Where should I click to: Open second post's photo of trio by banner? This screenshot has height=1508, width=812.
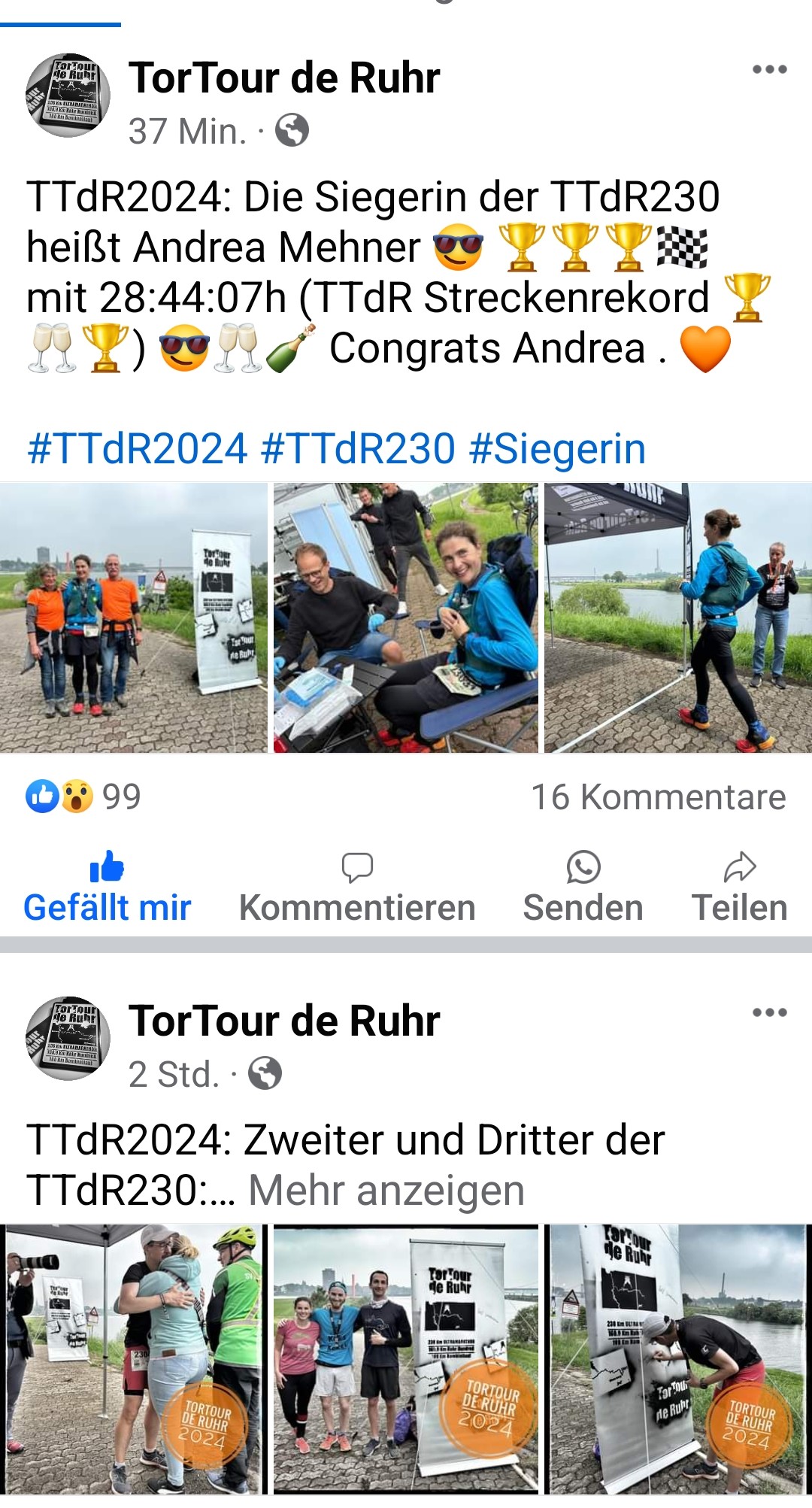point(405,1358)
